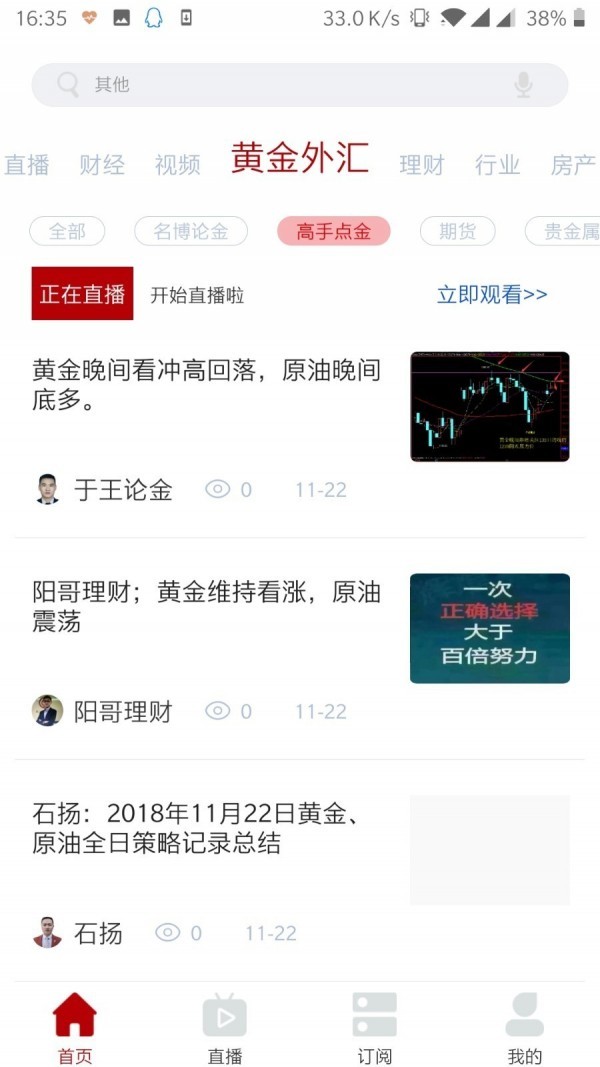Select the 高手点金 filter chip
The width and height of the screenshot is (600, 1067).
(x=333, y=232)
